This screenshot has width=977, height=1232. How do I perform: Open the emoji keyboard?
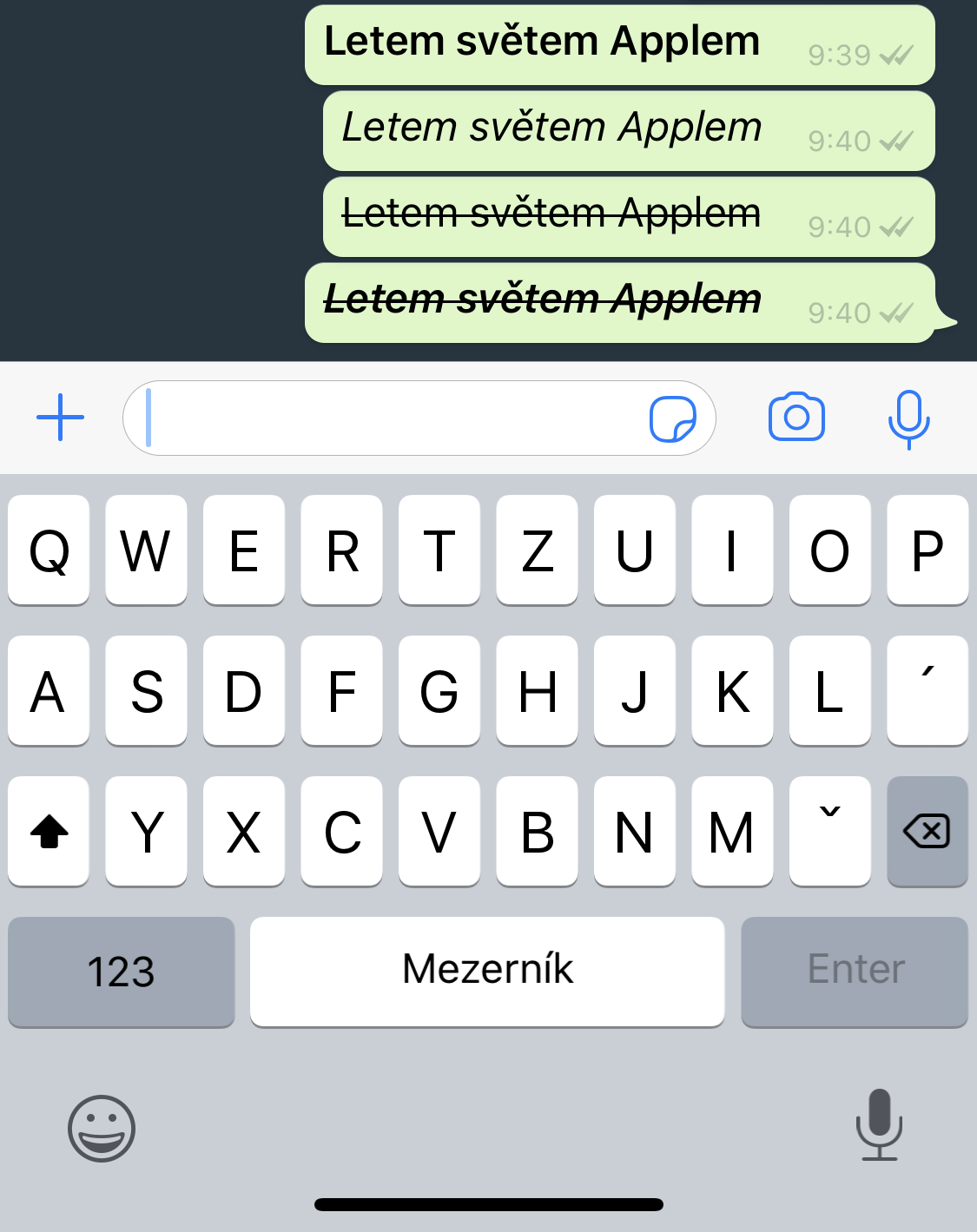[102, 1128]
